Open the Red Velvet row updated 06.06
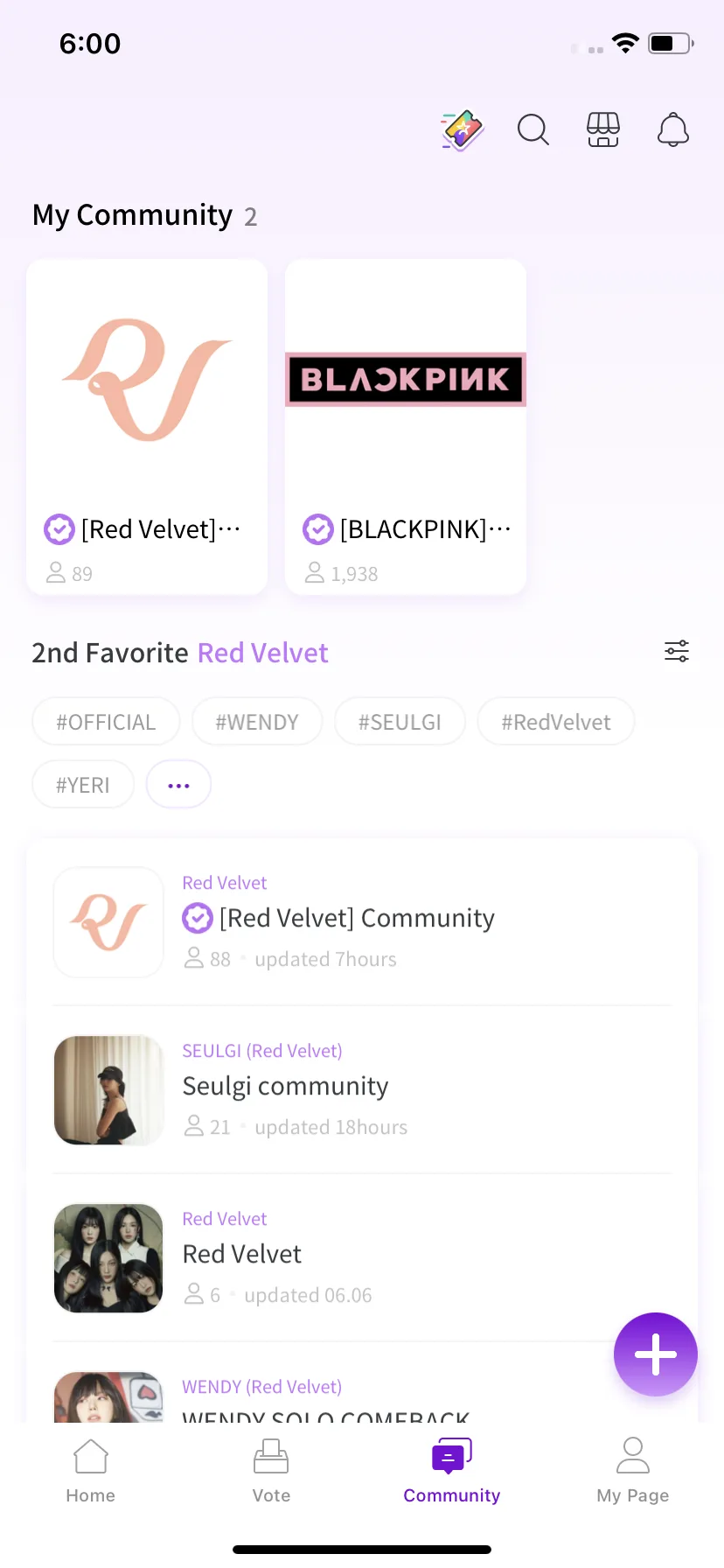The height and width of the screenshot is (1568, 724). click(x=362, y=1258)
